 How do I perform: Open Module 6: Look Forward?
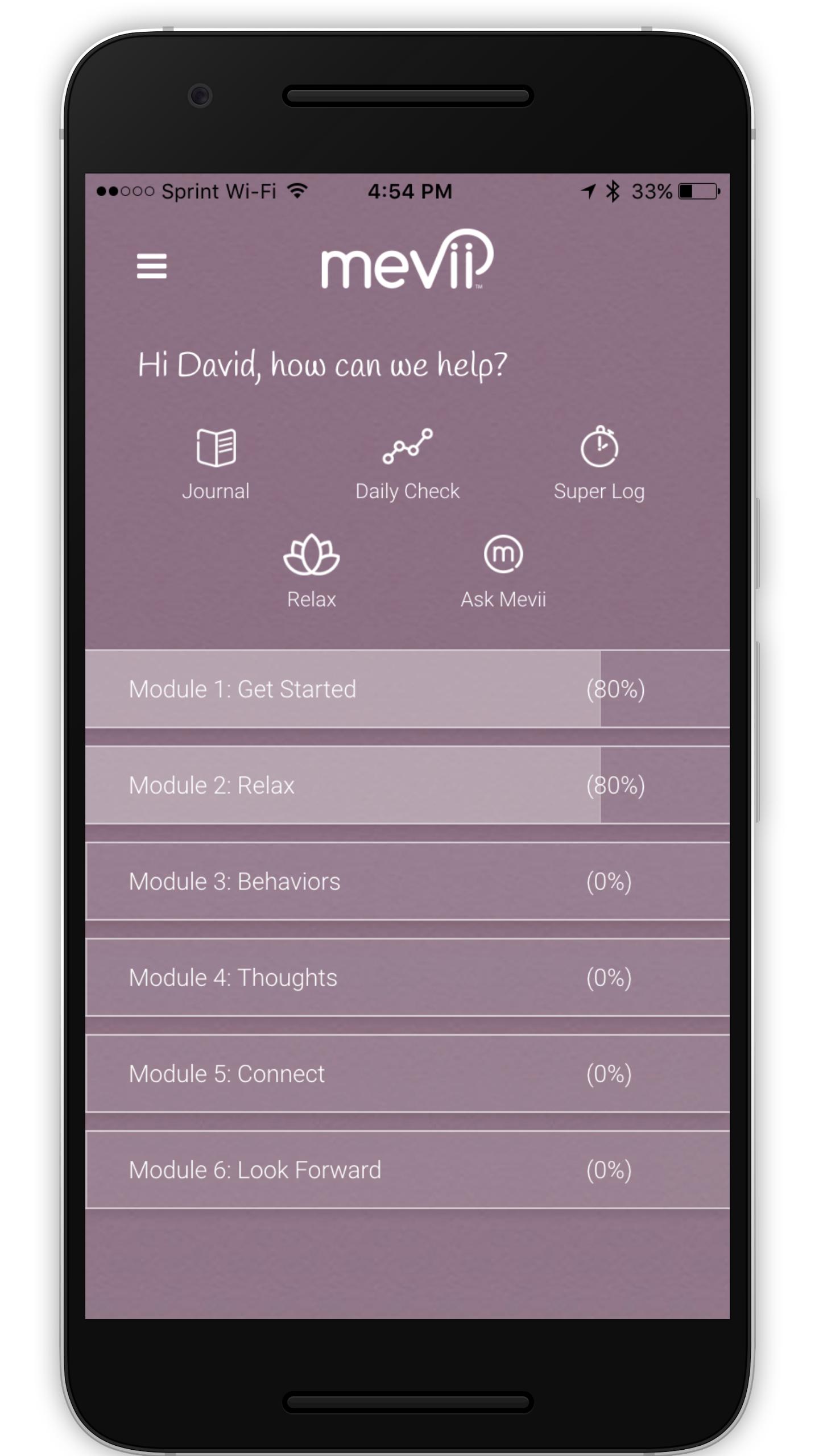pos(407,1169)
